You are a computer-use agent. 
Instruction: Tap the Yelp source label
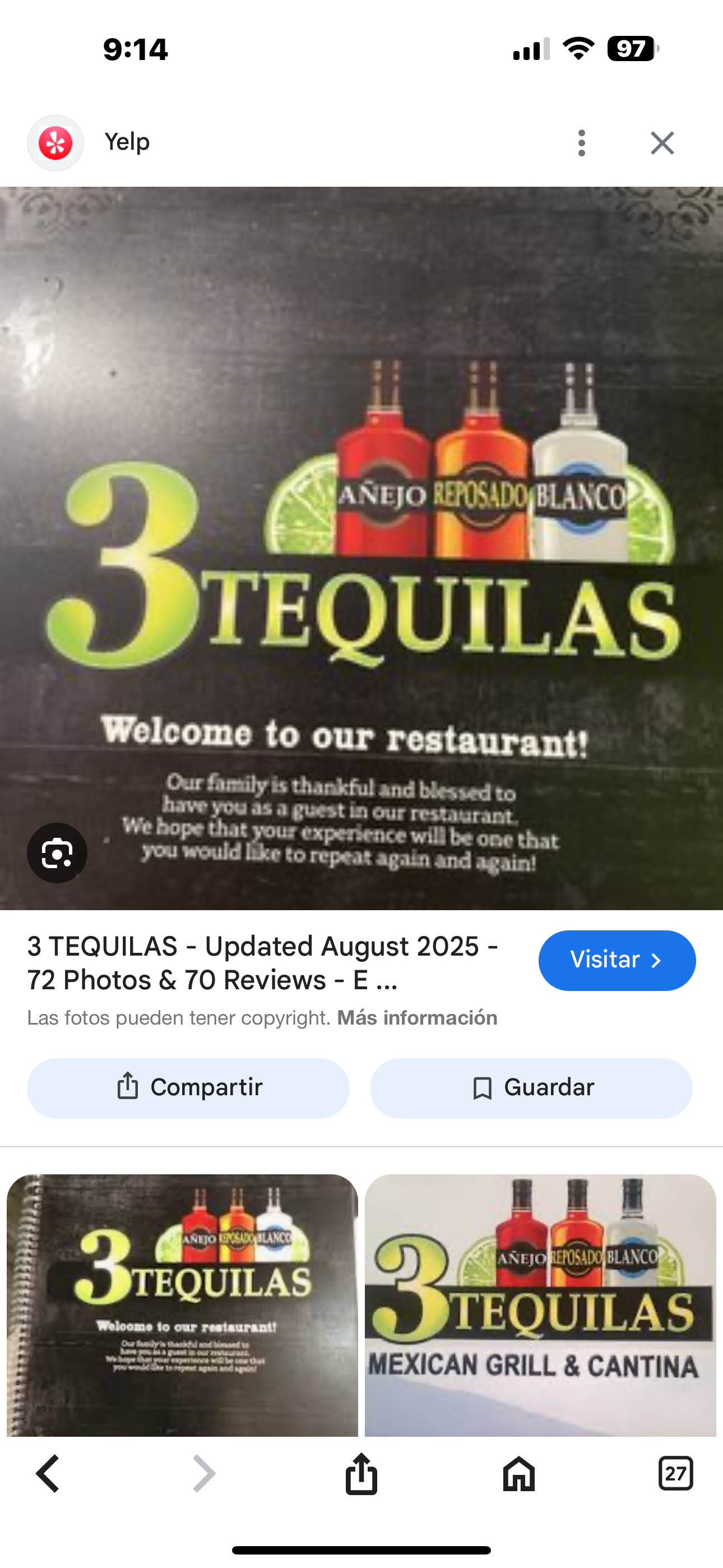point(127,141)
